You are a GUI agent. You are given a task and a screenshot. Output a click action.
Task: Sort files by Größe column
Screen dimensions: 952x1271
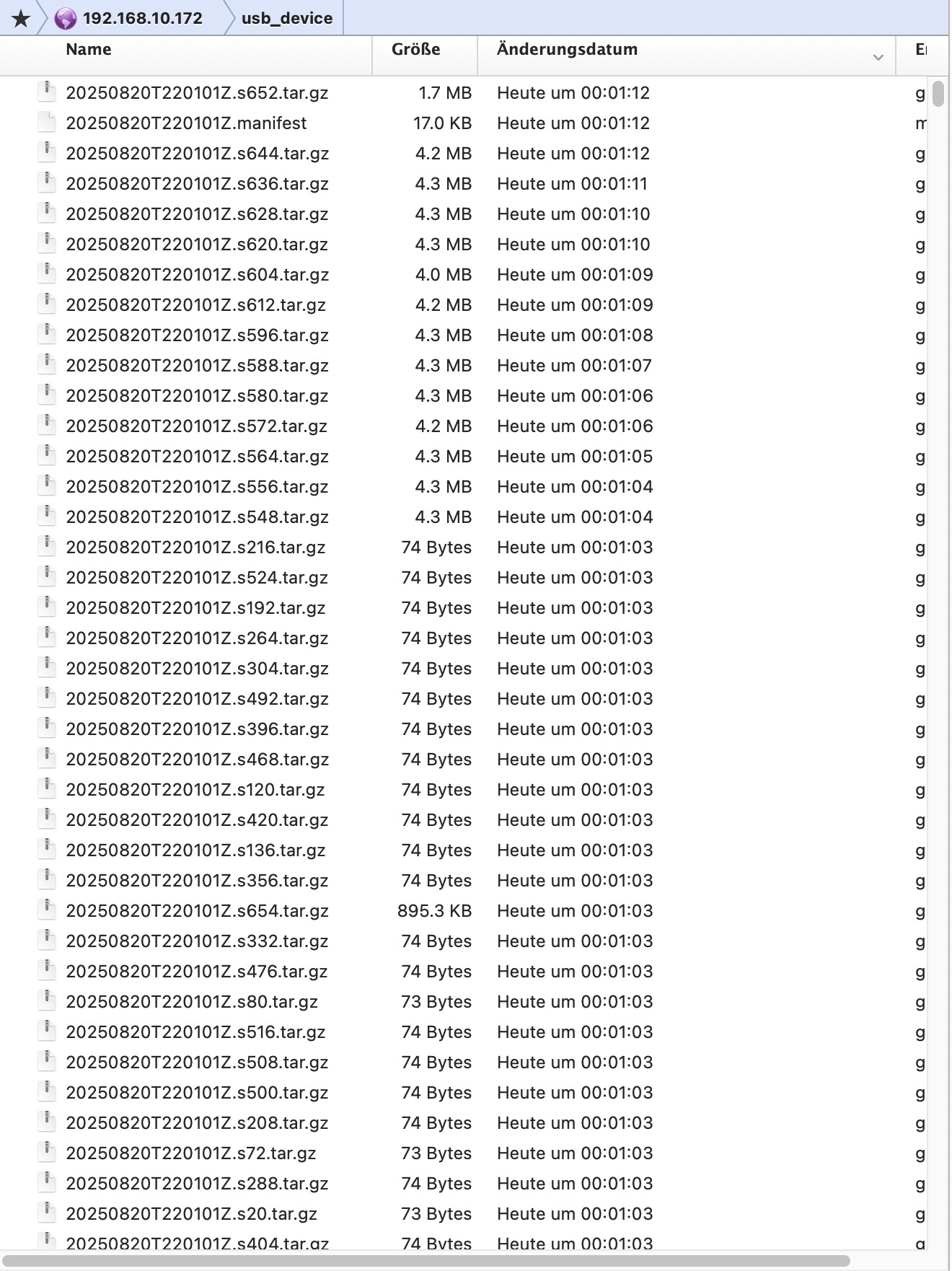(415, 49)
